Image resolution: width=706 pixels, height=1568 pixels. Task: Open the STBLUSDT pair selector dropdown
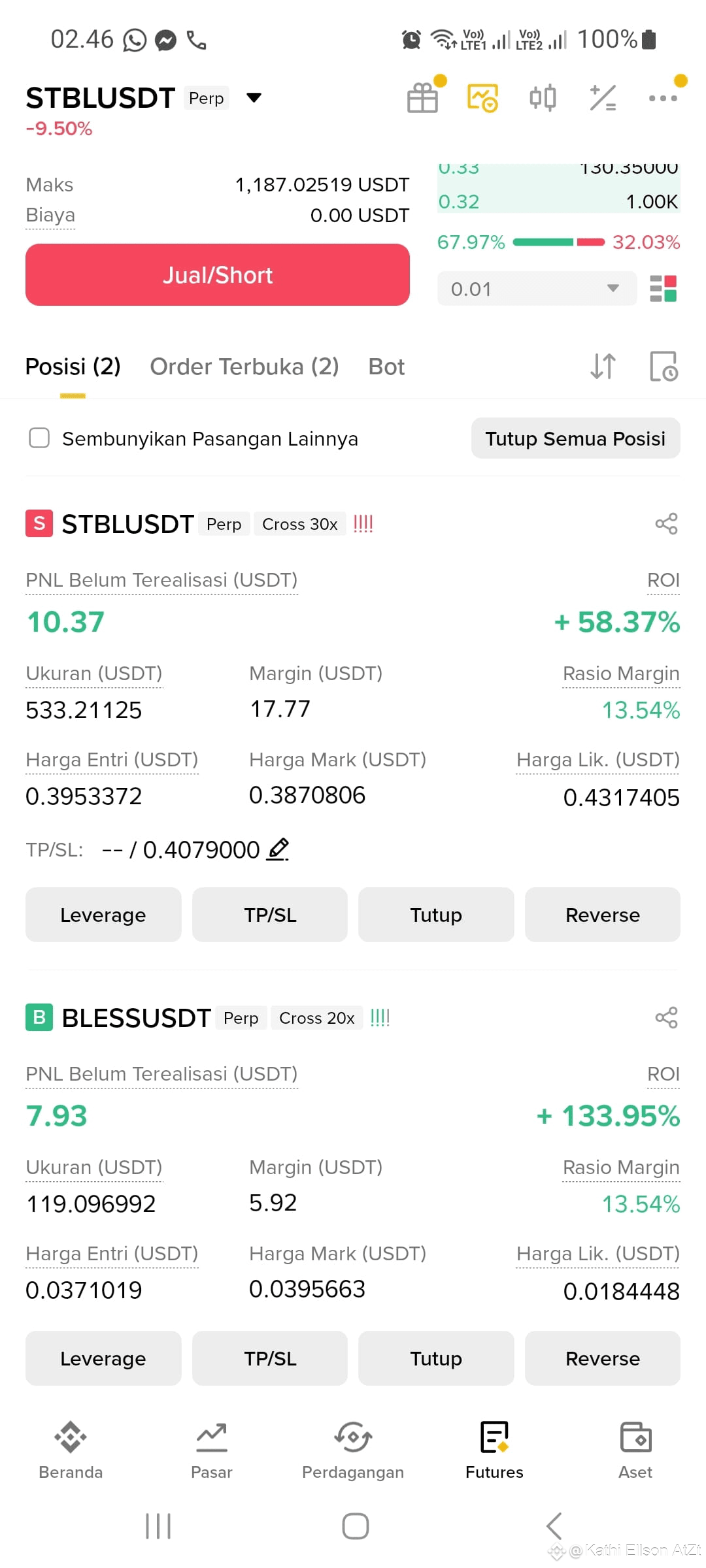(254, 98)
